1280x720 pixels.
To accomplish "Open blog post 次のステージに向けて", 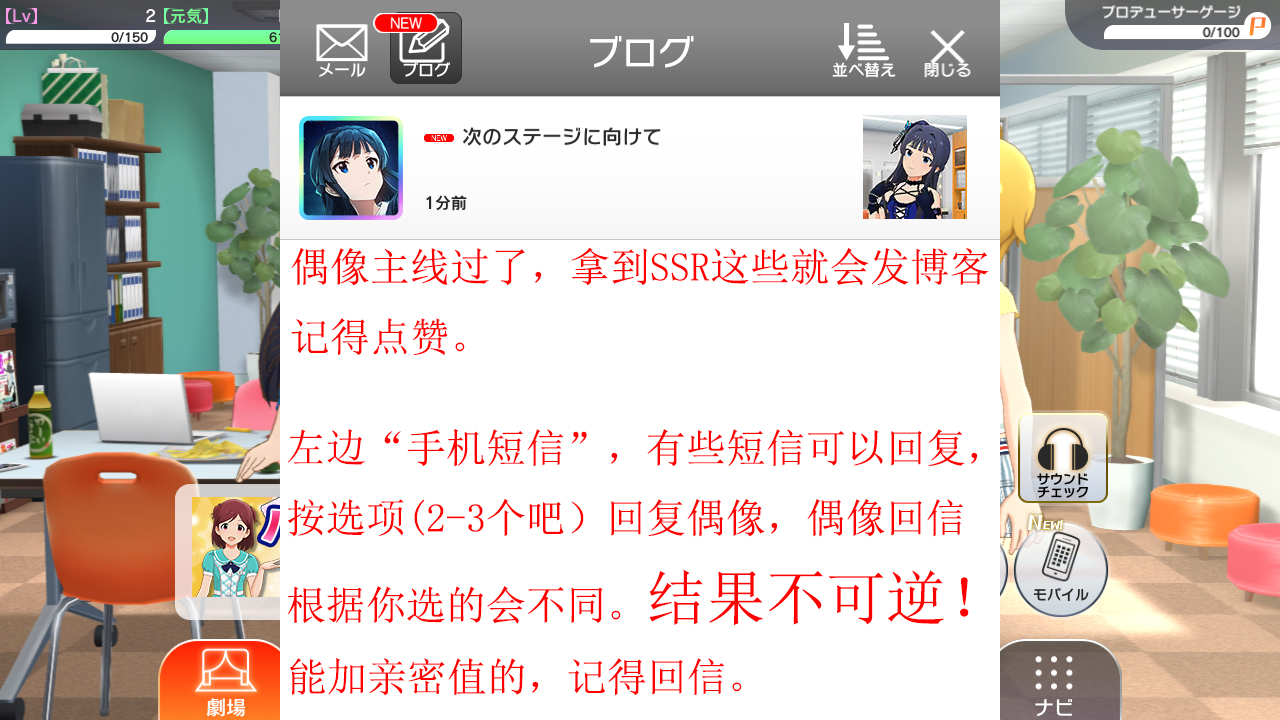I will point(638,167).
